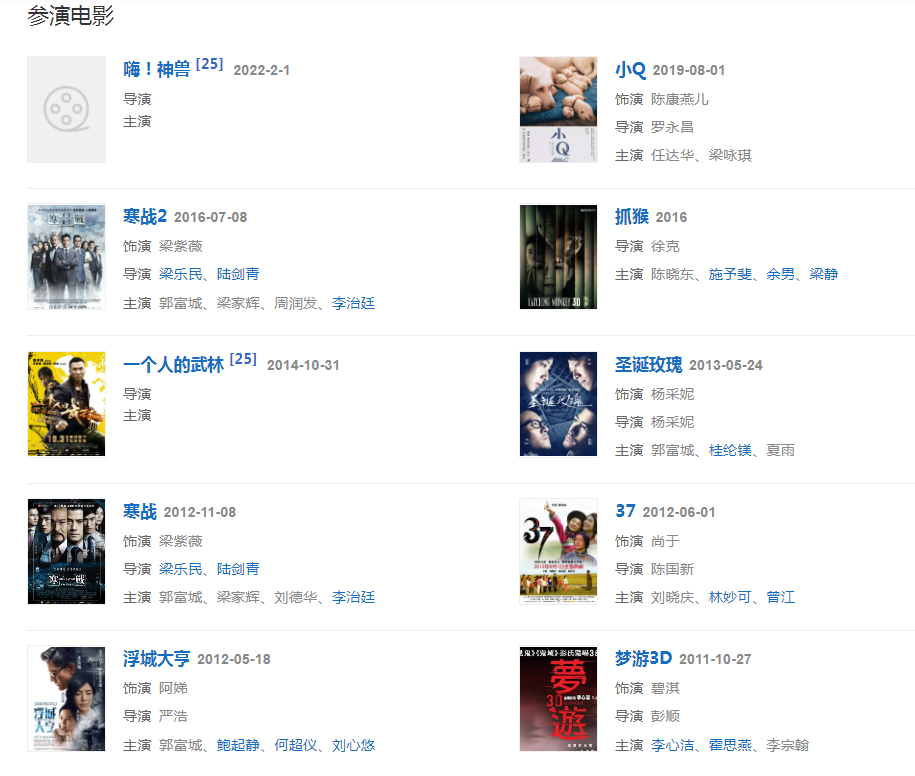This screenshot has width=915, height=776.
Task: Open actor 桂纶镁 under 圣诞玫瑰
Action: (730, 451)
